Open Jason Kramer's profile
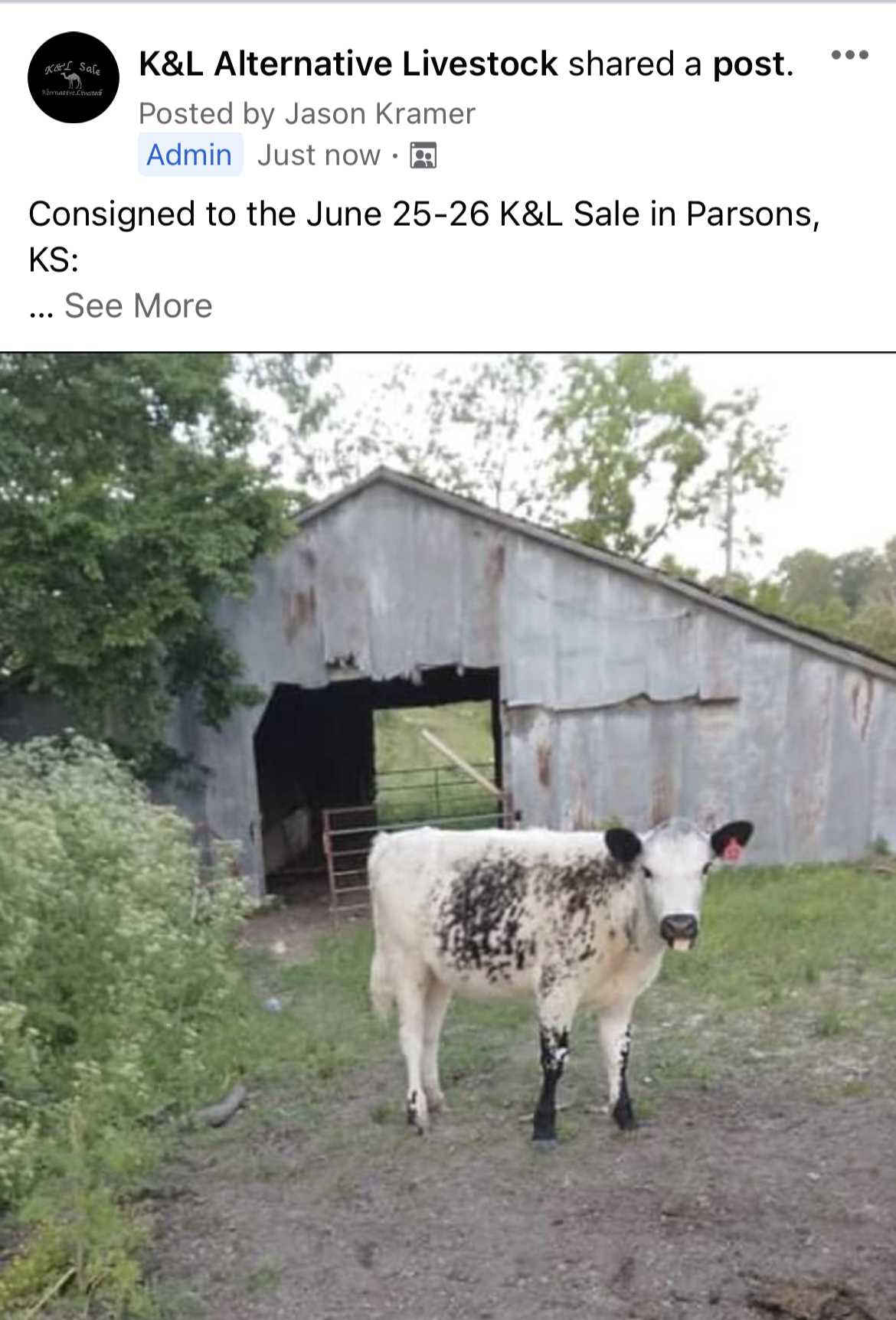The width and height of the screenshot is (896, 1320). click(380, 114)
